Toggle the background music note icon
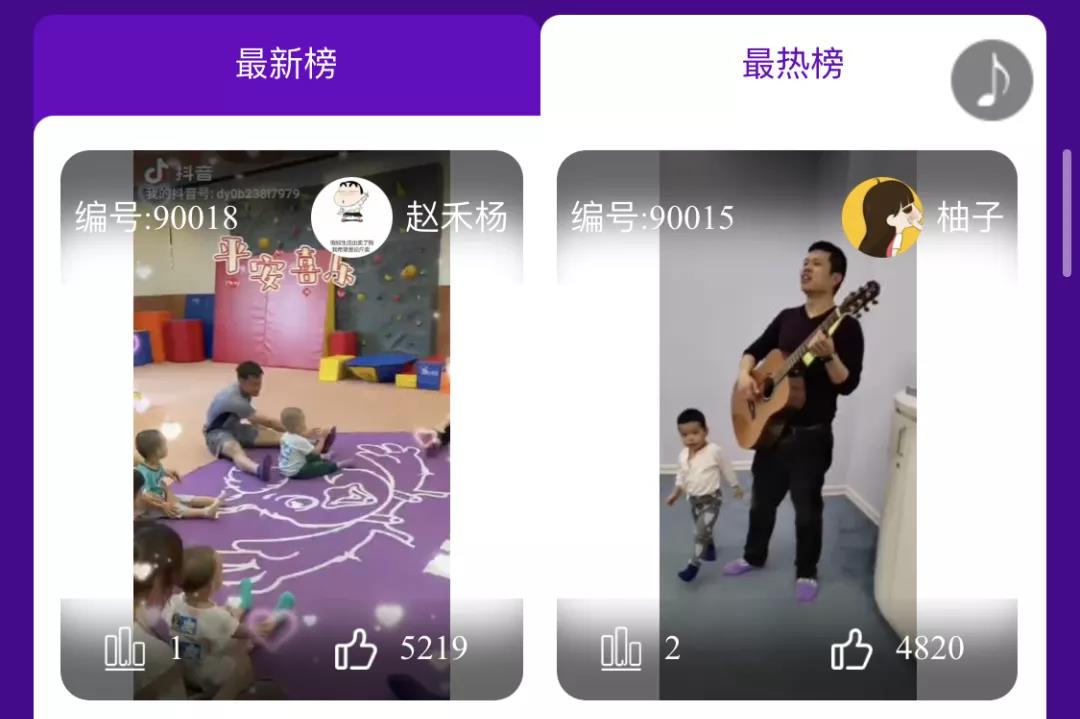The image size is (1080, 719). coord(991,80)
